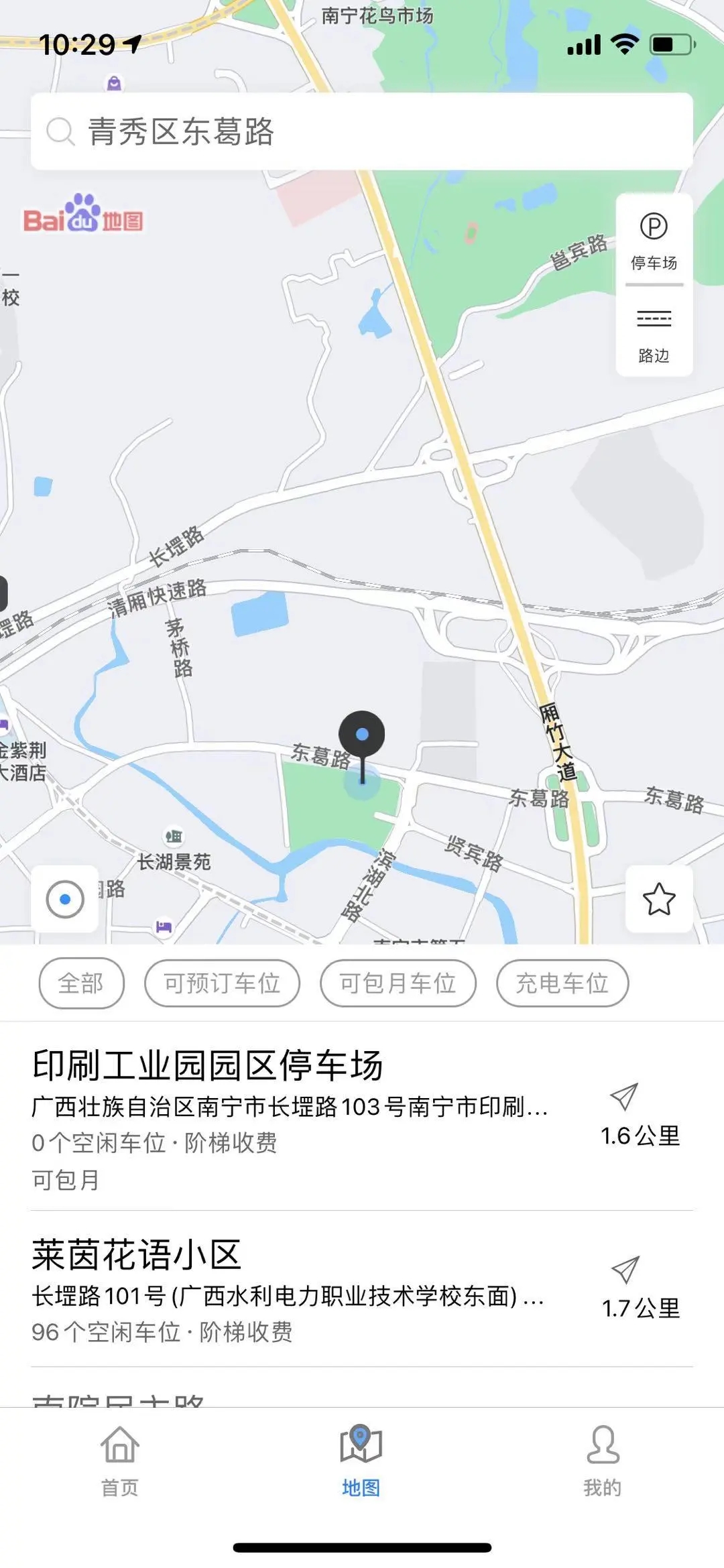724x1568 pixels.
Task: Enable the 可预订车位 filter
Action: pyautogui.click(x=221, y=983)
